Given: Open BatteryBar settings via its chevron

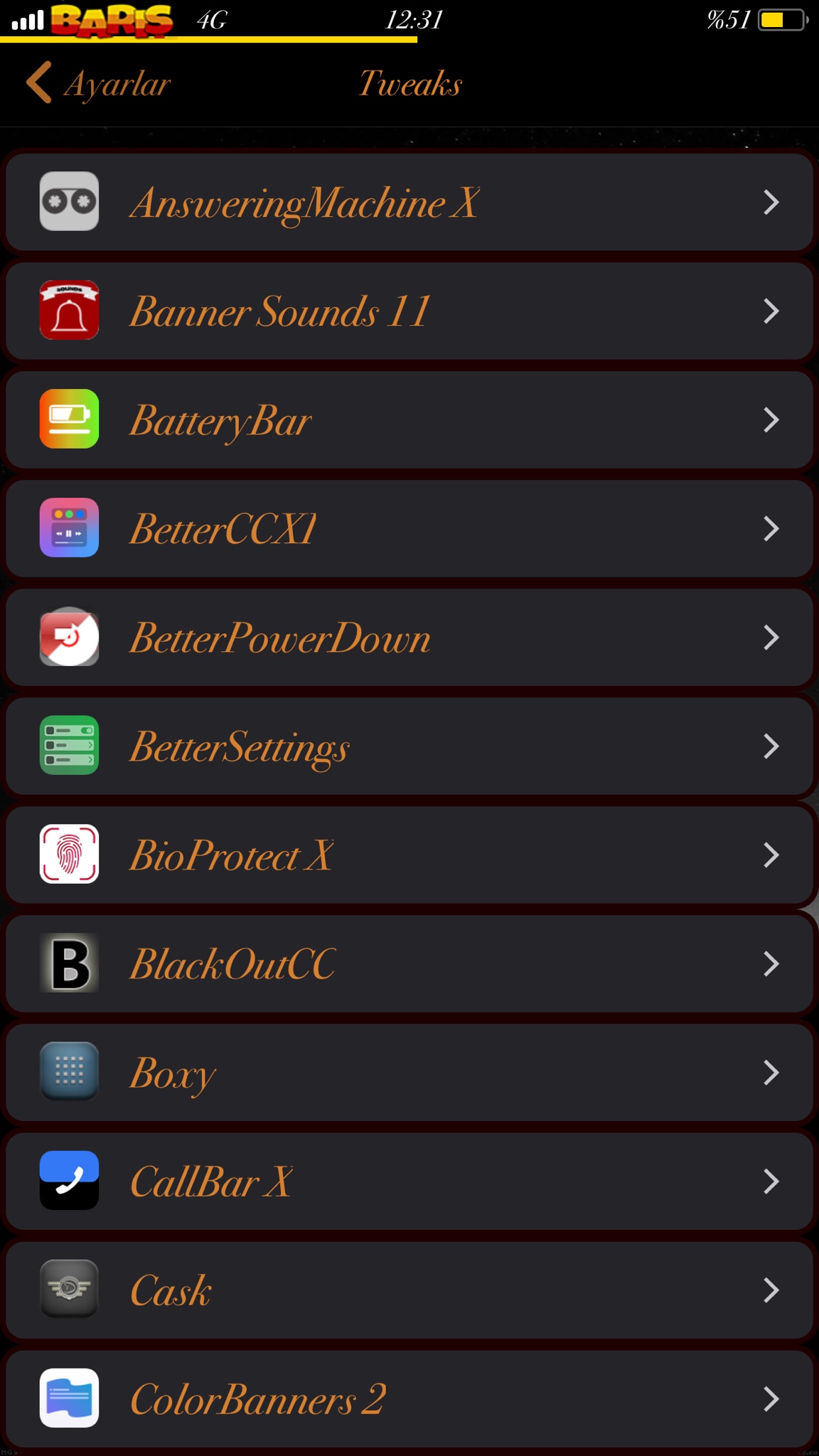Looking at the screenshot, I should 772,419.
